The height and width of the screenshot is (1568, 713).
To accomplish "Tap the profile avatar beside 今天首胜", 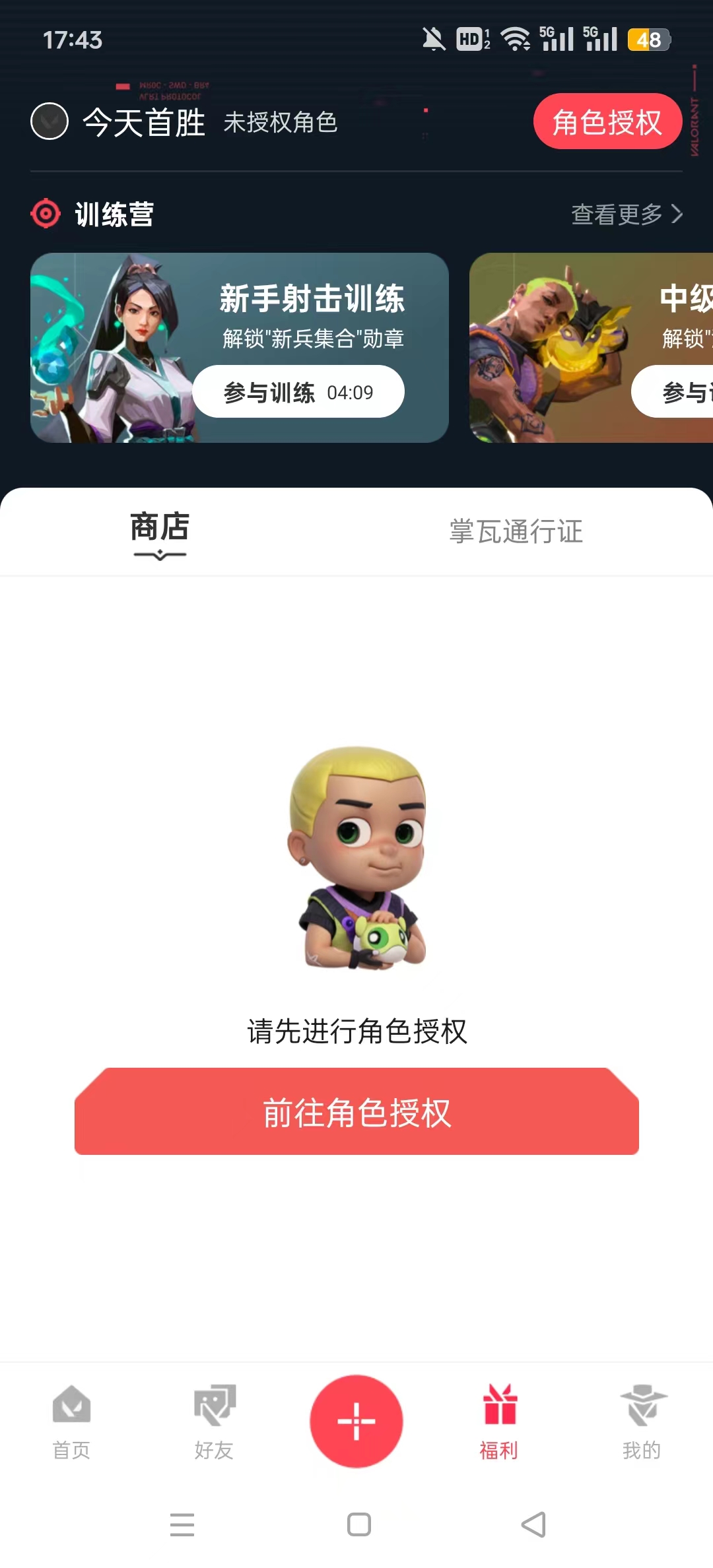I will pos(50,121).
